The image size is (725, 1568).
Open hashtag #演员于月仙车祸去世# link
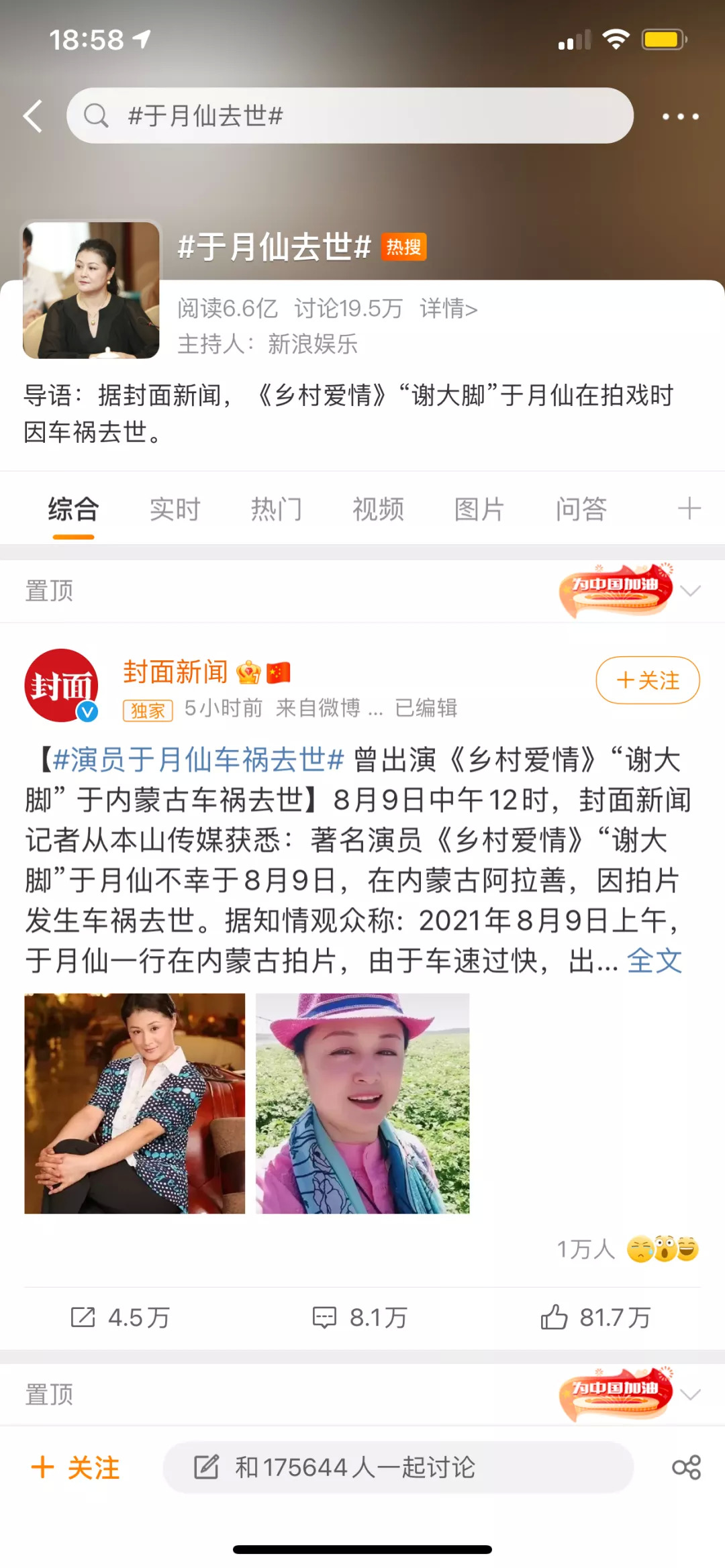[x=198, y=760]
